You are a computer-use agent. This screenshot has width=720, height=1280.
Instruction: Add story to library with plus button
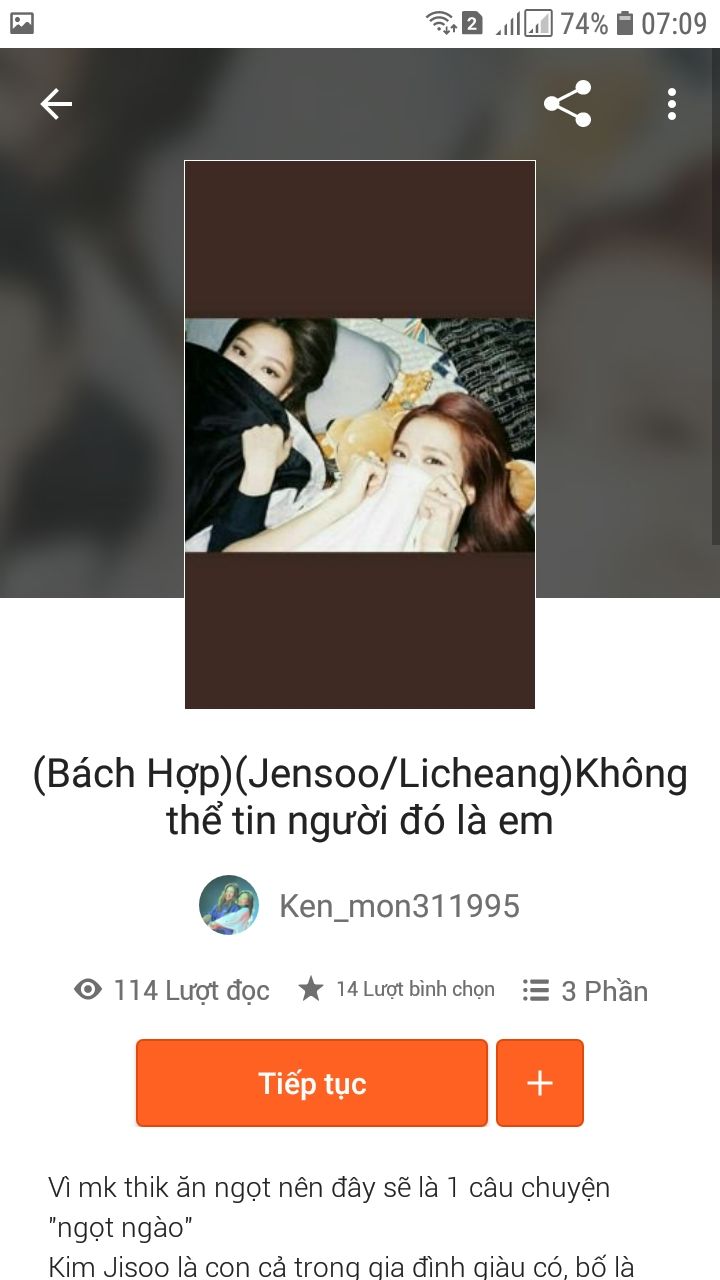540,1083
